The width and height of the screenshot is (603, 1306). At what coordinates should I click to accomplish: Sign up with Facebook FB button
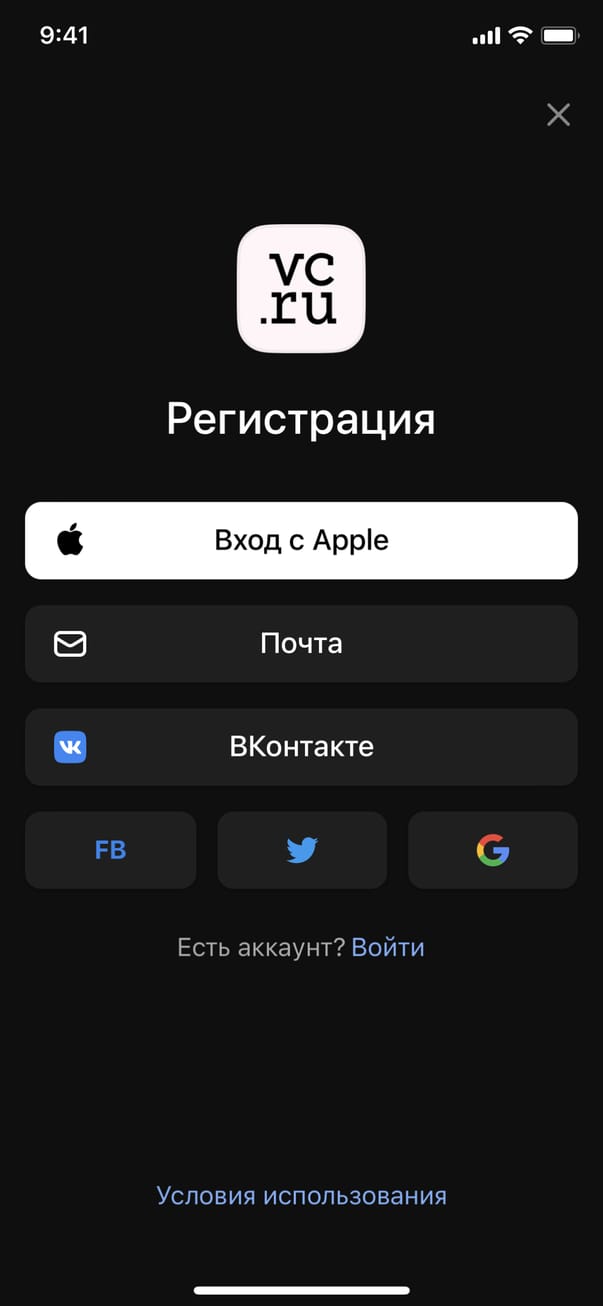tap(110, 850)
